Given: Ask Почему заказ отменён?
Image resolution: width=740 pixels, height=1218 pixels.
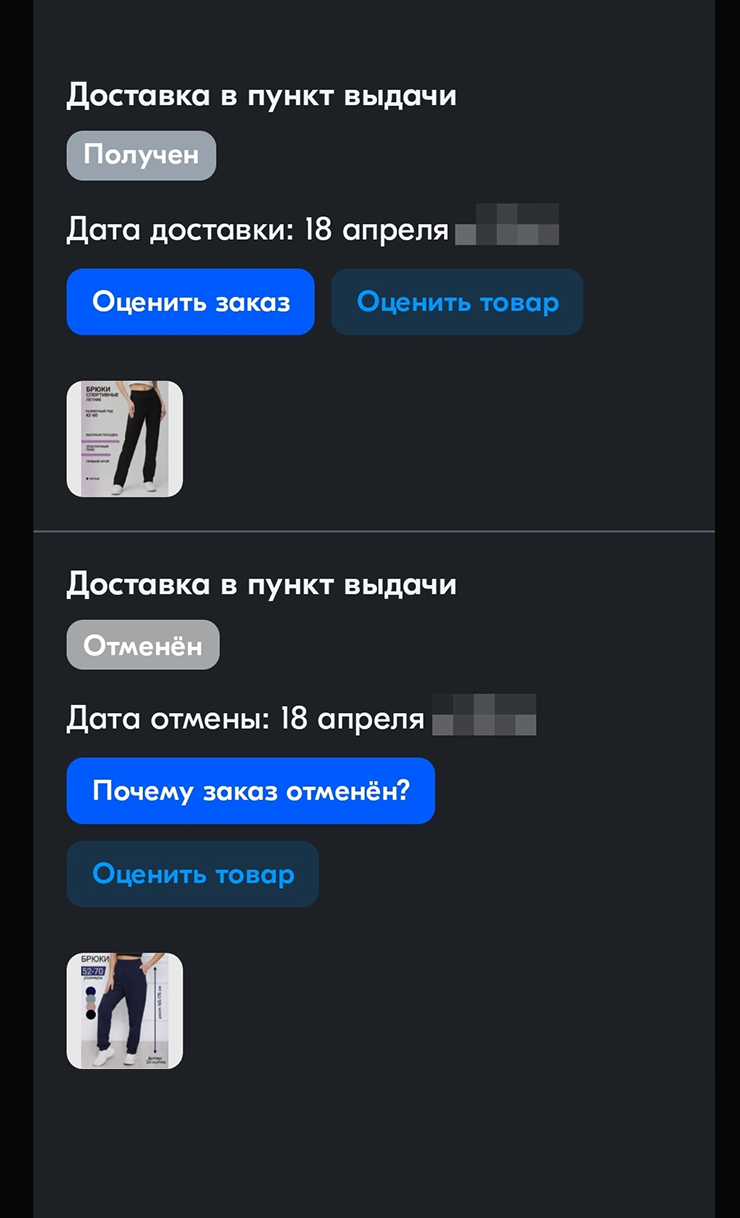Looking at the screenshot, I should 251,791.
